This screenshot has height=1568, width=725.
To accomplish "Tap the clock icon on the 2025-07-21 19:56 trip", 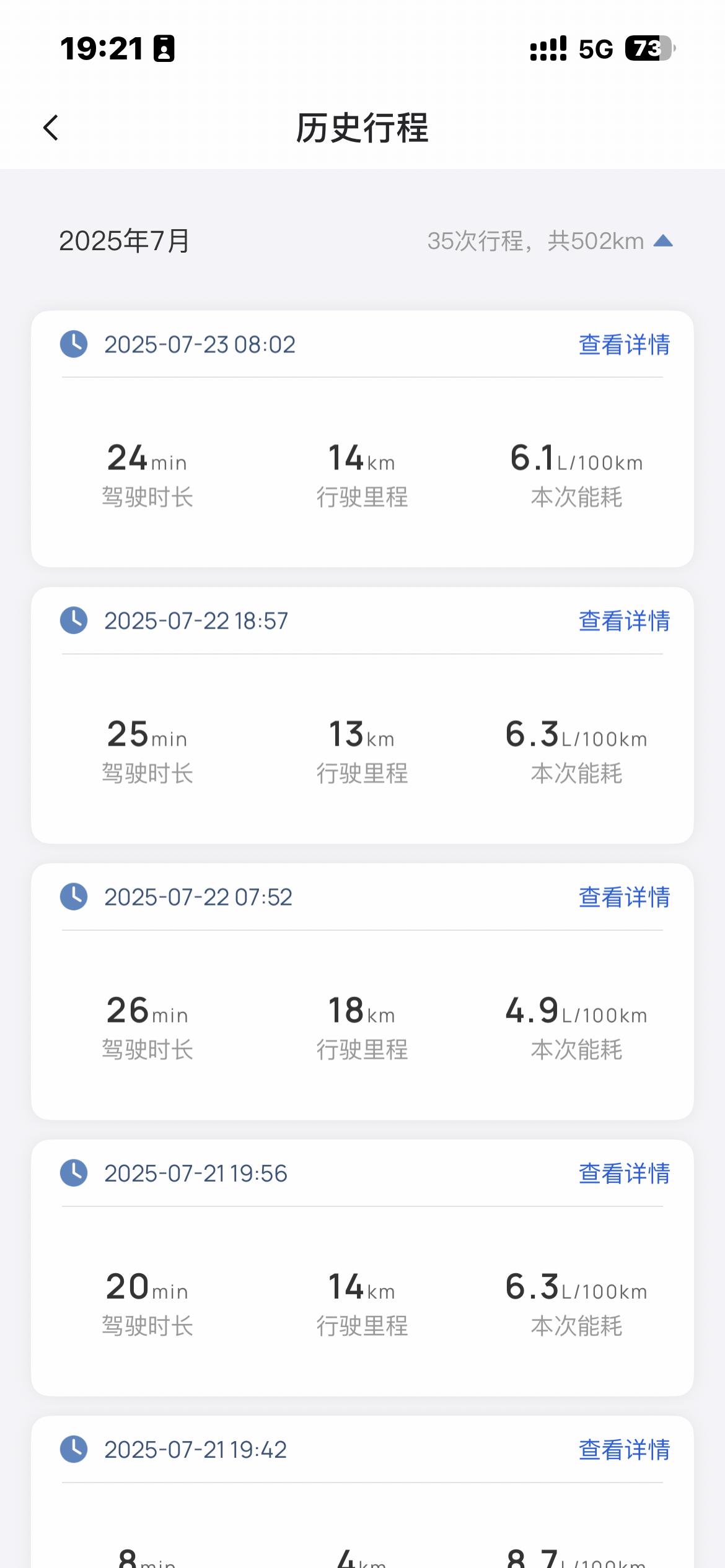I will [72, 1173].
